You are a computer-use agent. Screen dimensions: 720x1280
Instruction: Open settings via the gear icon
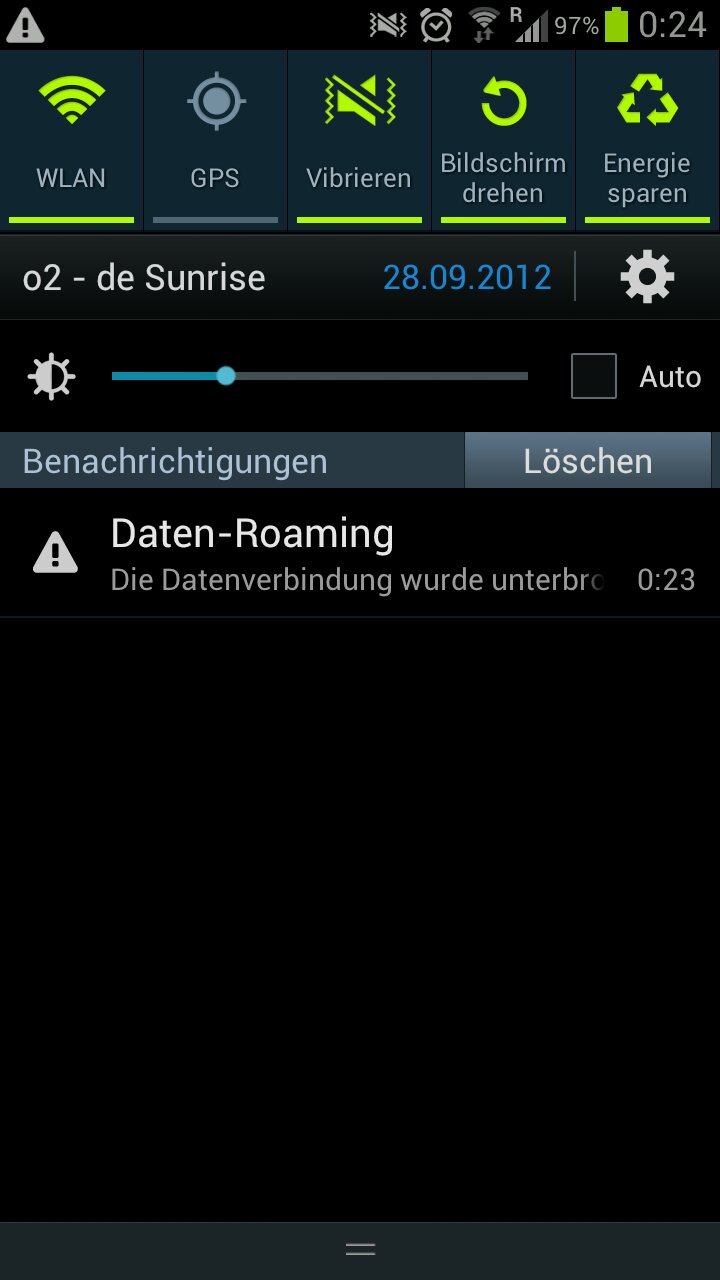point(647,277)
